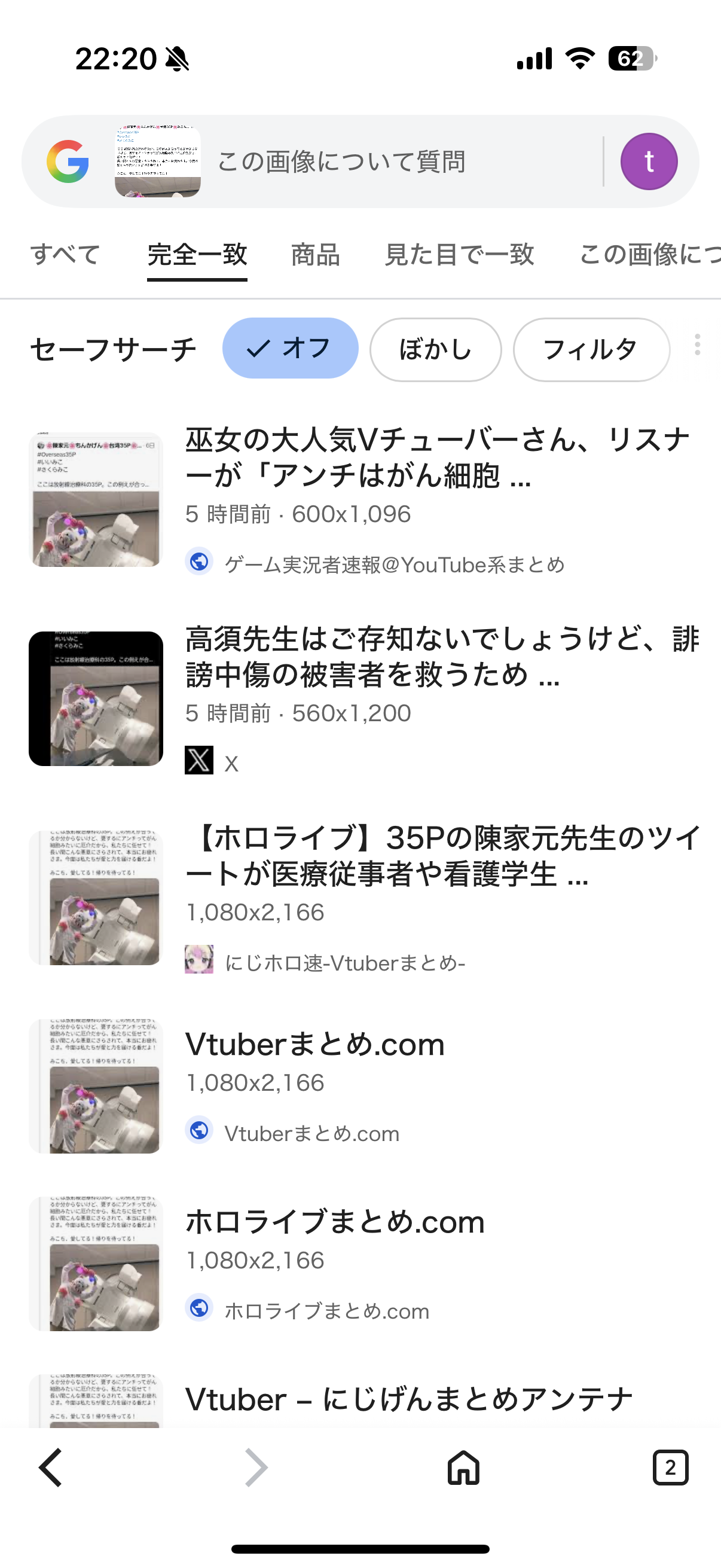Screen dimensions: 721x1568
Task: Switch to the 見た目で一致 tab
Action: pyautogui.click(x=459, y=254)
